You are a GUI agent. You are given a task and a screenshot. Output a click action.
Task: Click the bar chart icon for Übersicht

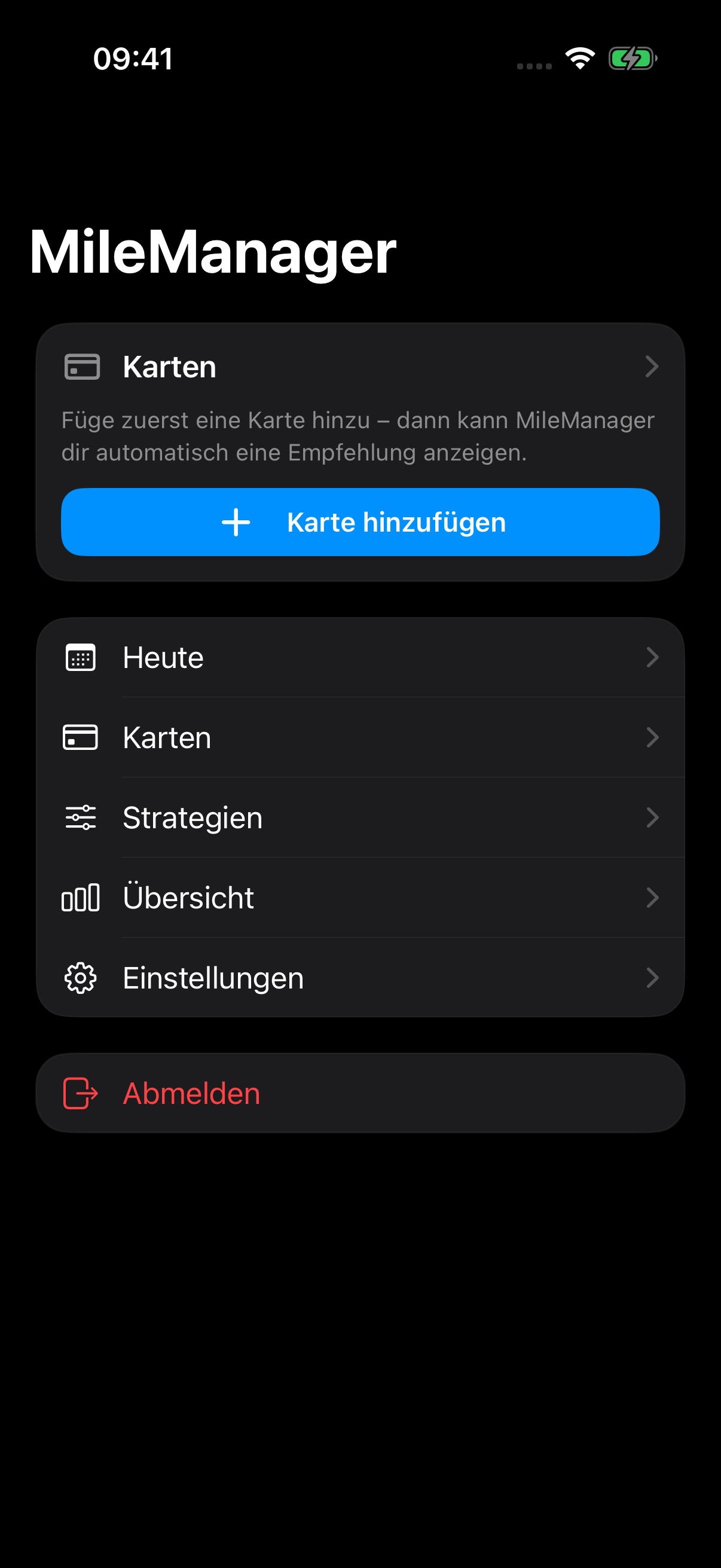[x=80, y=898]
